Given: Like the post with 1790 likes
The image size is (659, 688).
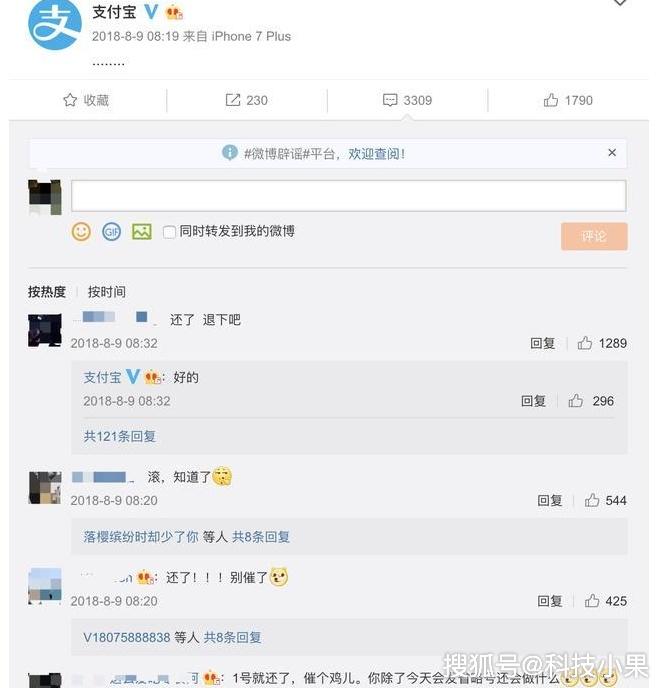Looking at the screenshot, I should [567, 100].
